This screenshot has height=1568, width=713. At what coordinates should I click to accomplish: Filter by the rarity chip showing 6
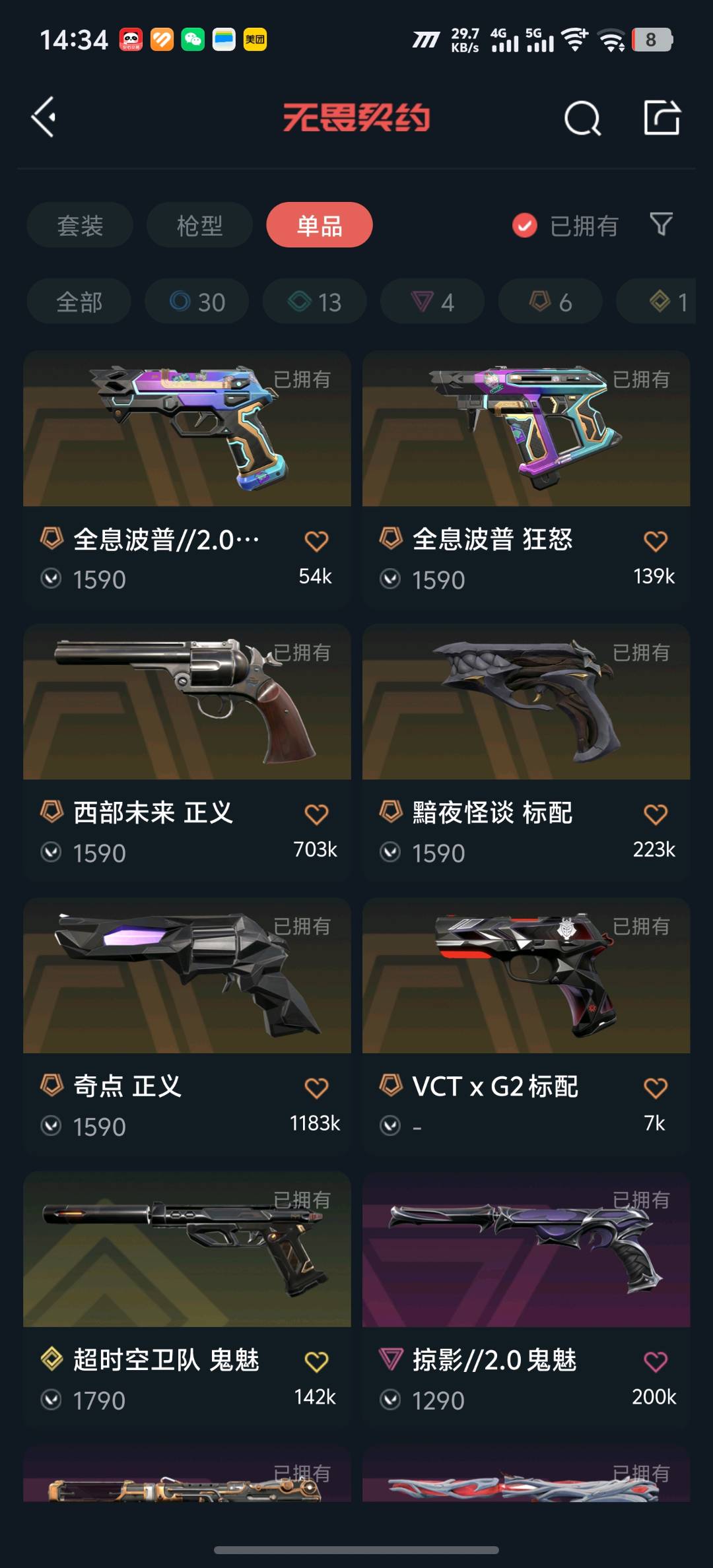[x=550, y=302]
